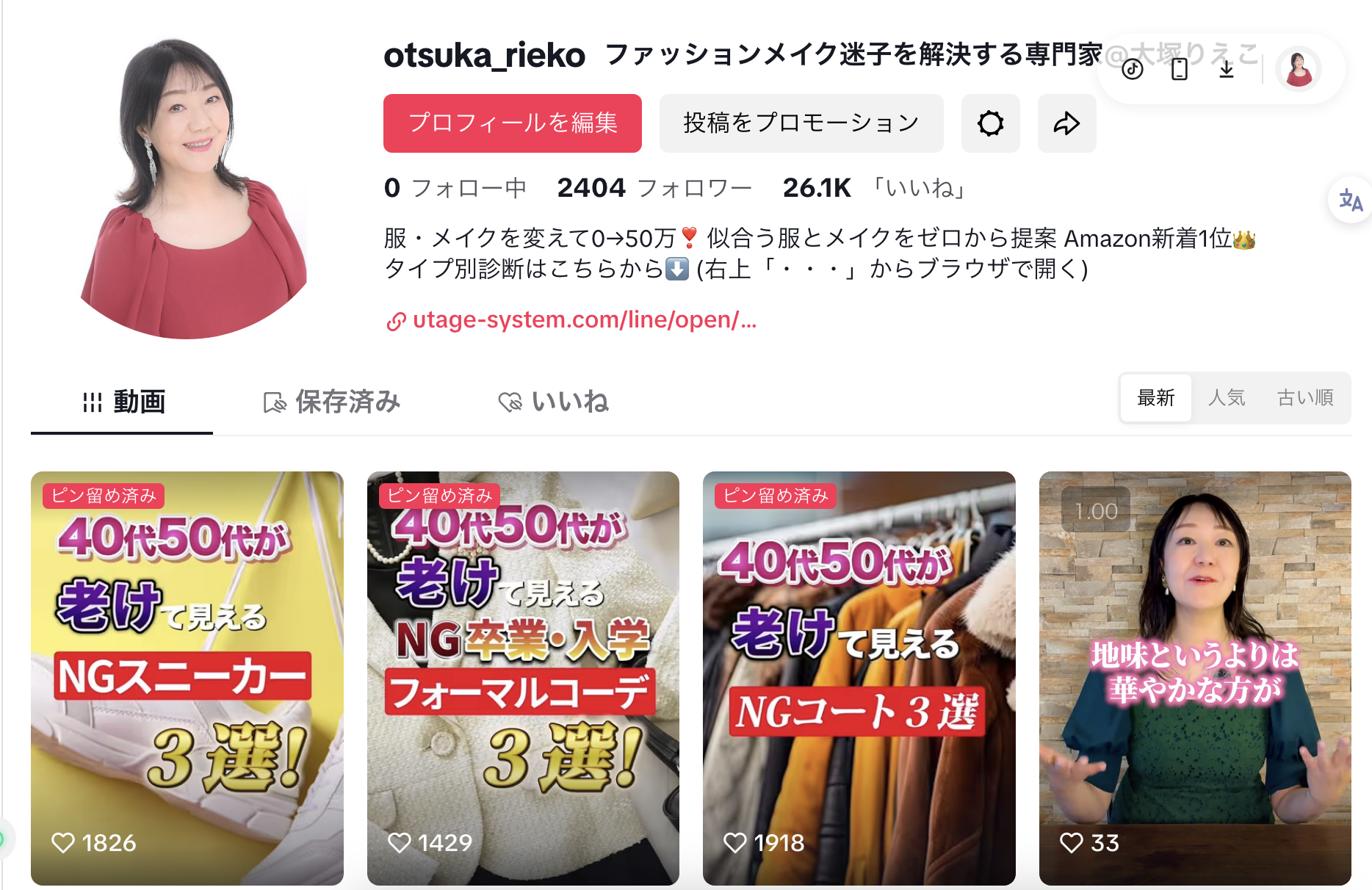The width and height of the screenshot is (1372, 890).
Task: Tap the phone icon in top toolbar
Action: pos(1179,69)
